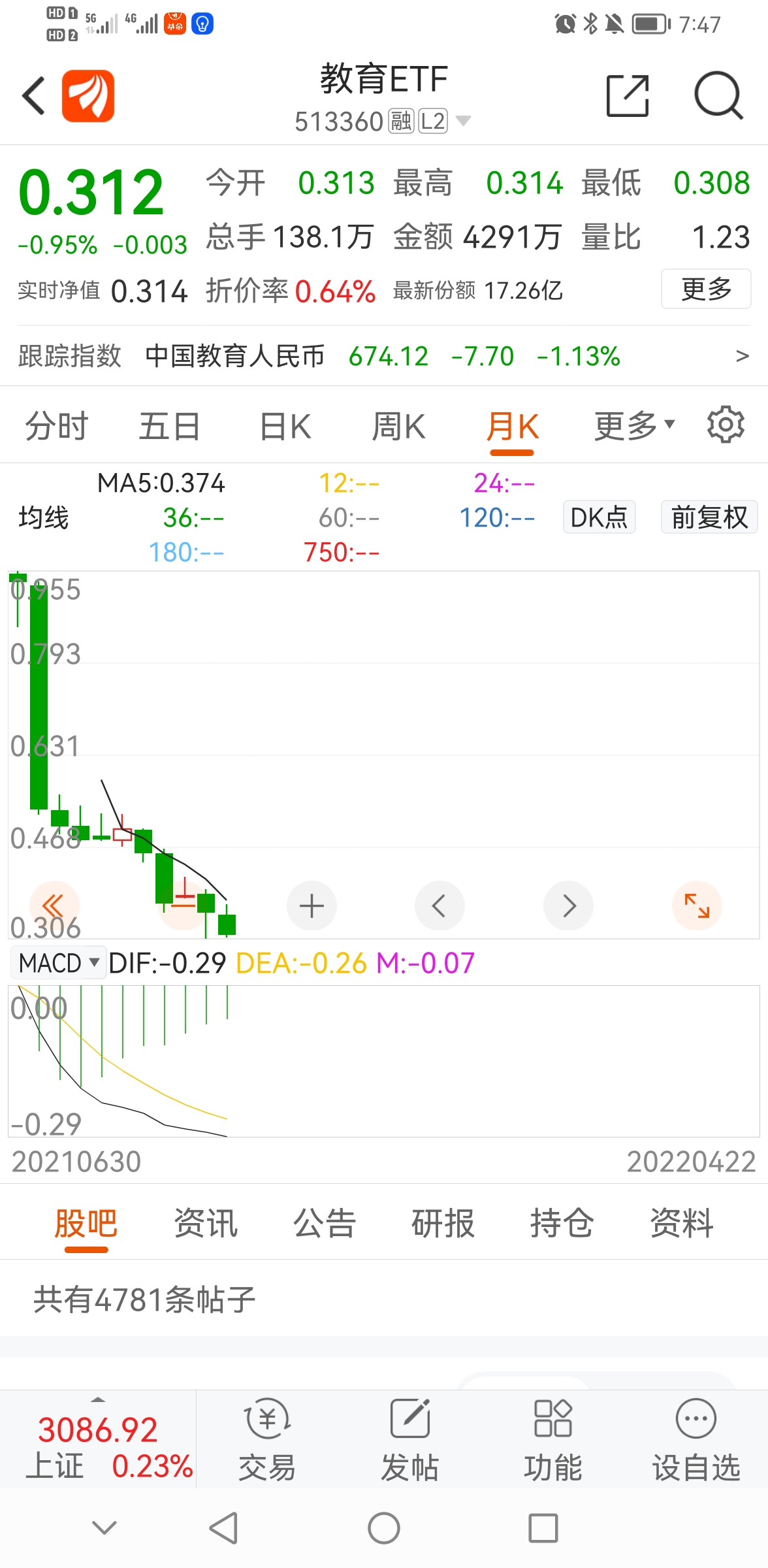Tap the search magnifier icon
768x1568 pixels.
717,95
